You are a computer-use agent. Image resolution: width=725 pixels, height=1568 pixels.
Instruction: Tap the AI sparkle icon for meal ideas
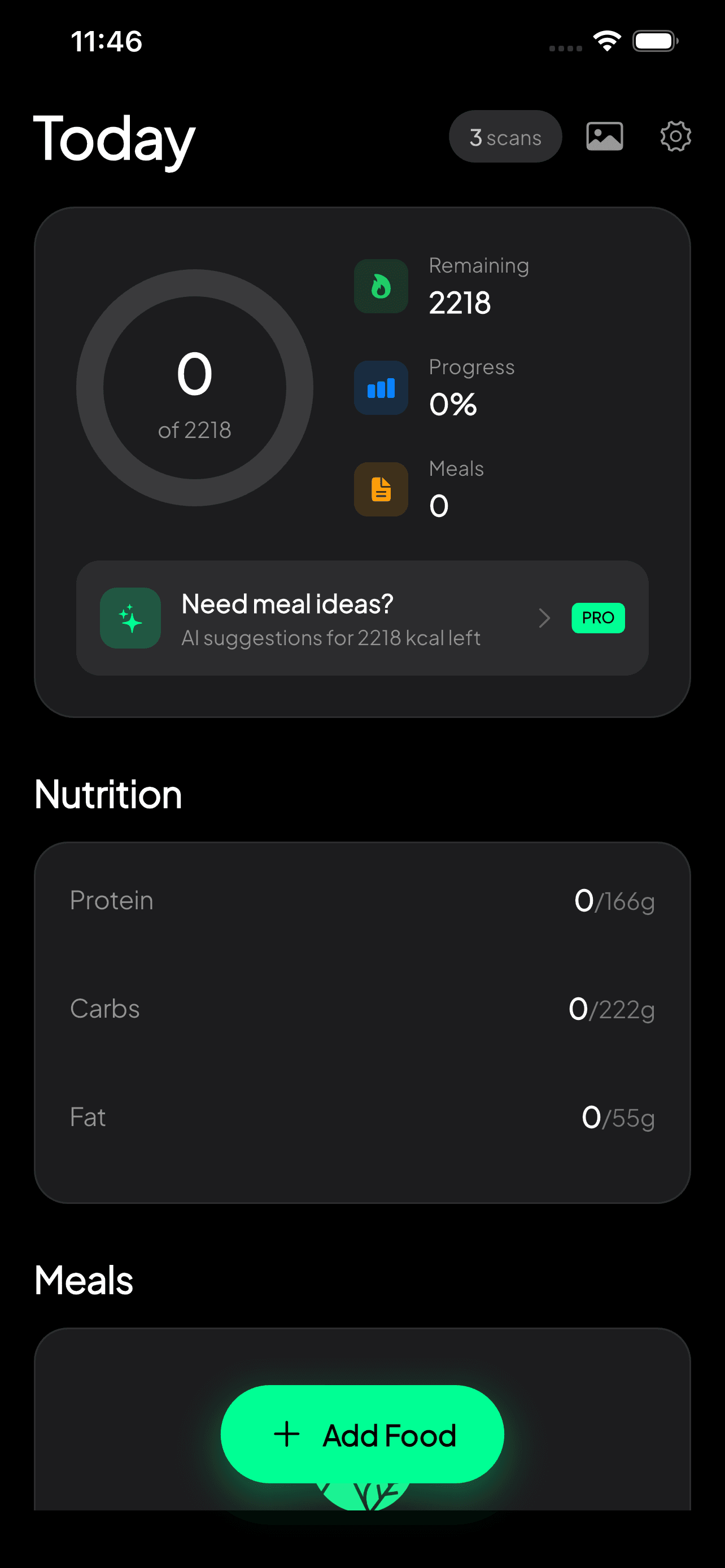[x=130, y=618]
